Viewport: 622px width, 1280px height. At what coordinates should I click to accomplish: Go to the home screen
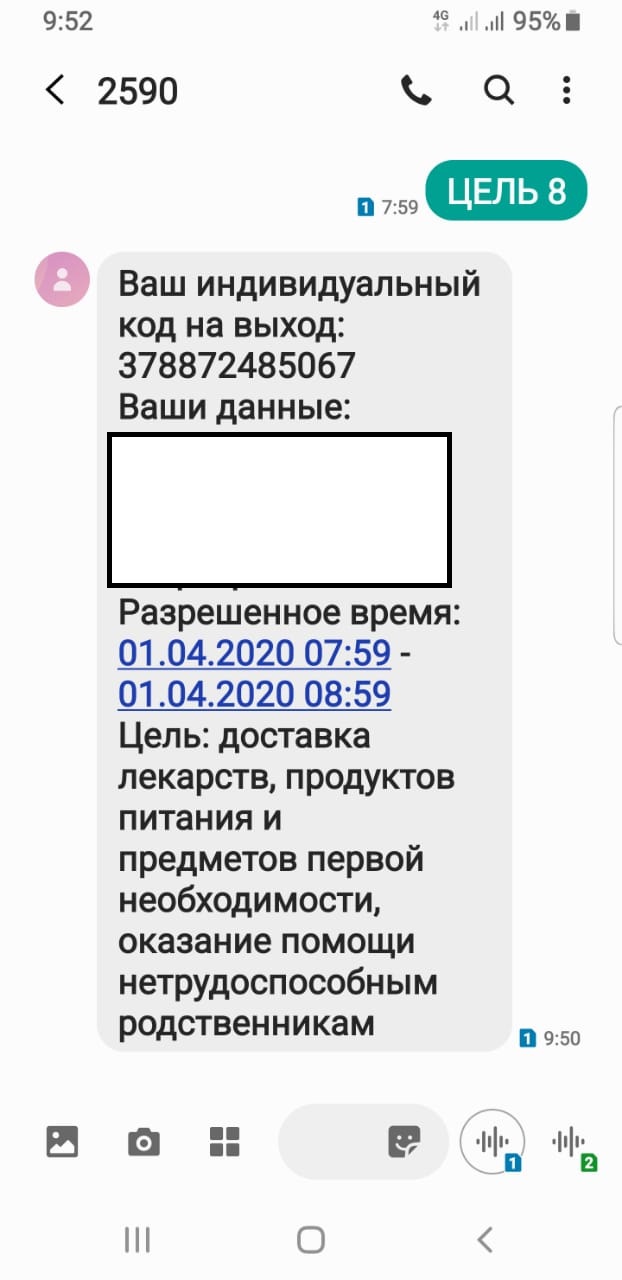point(311,1240)
